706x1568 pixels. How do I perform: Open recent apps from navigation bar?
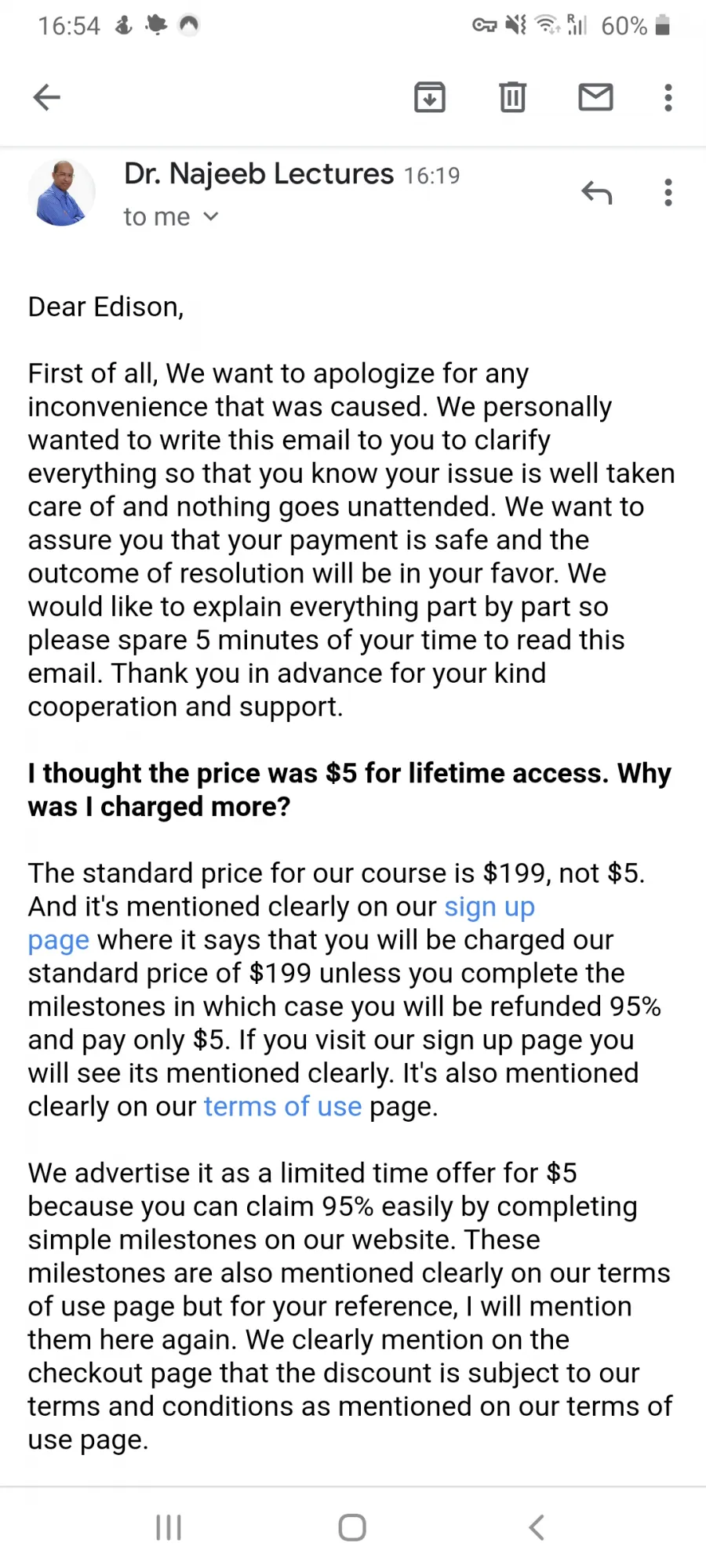tap(169, 1527)
